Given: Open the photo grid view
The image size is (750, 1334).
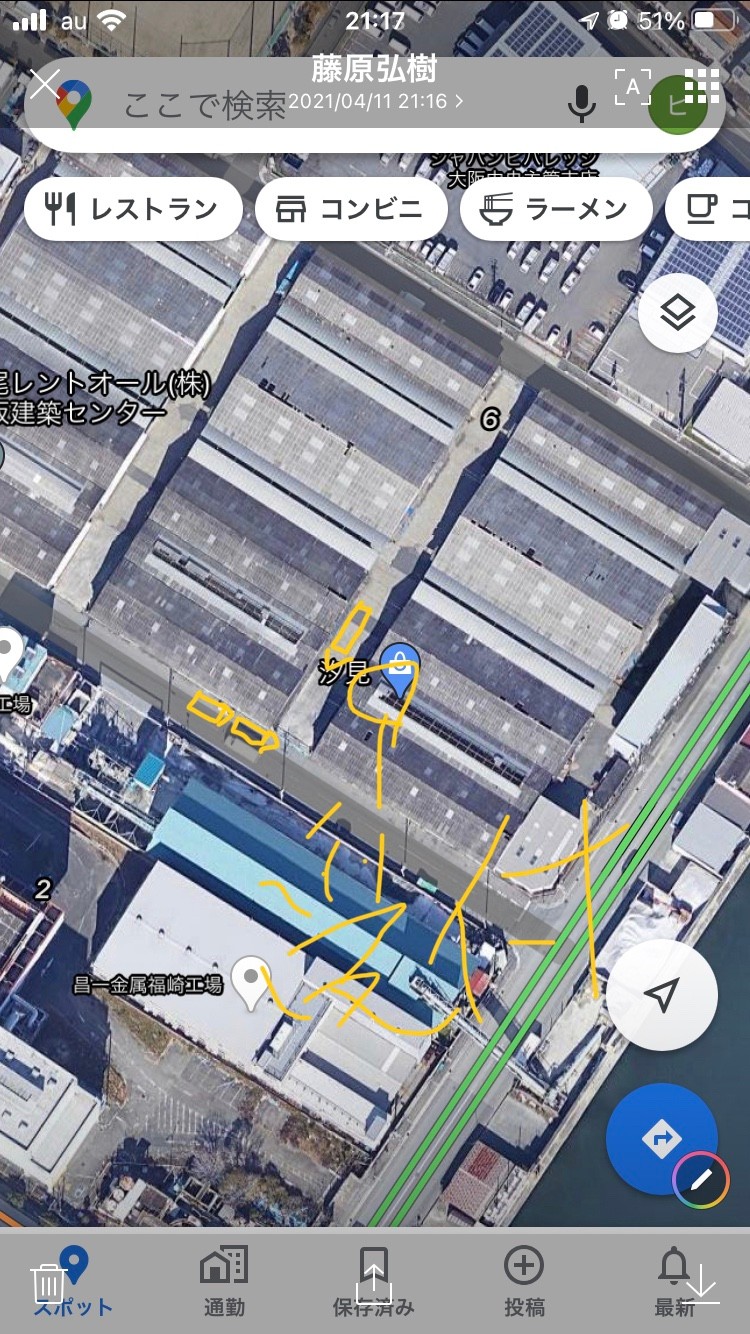Looking at the screenshot, I should pyautogui.click(x=702, y=86).
